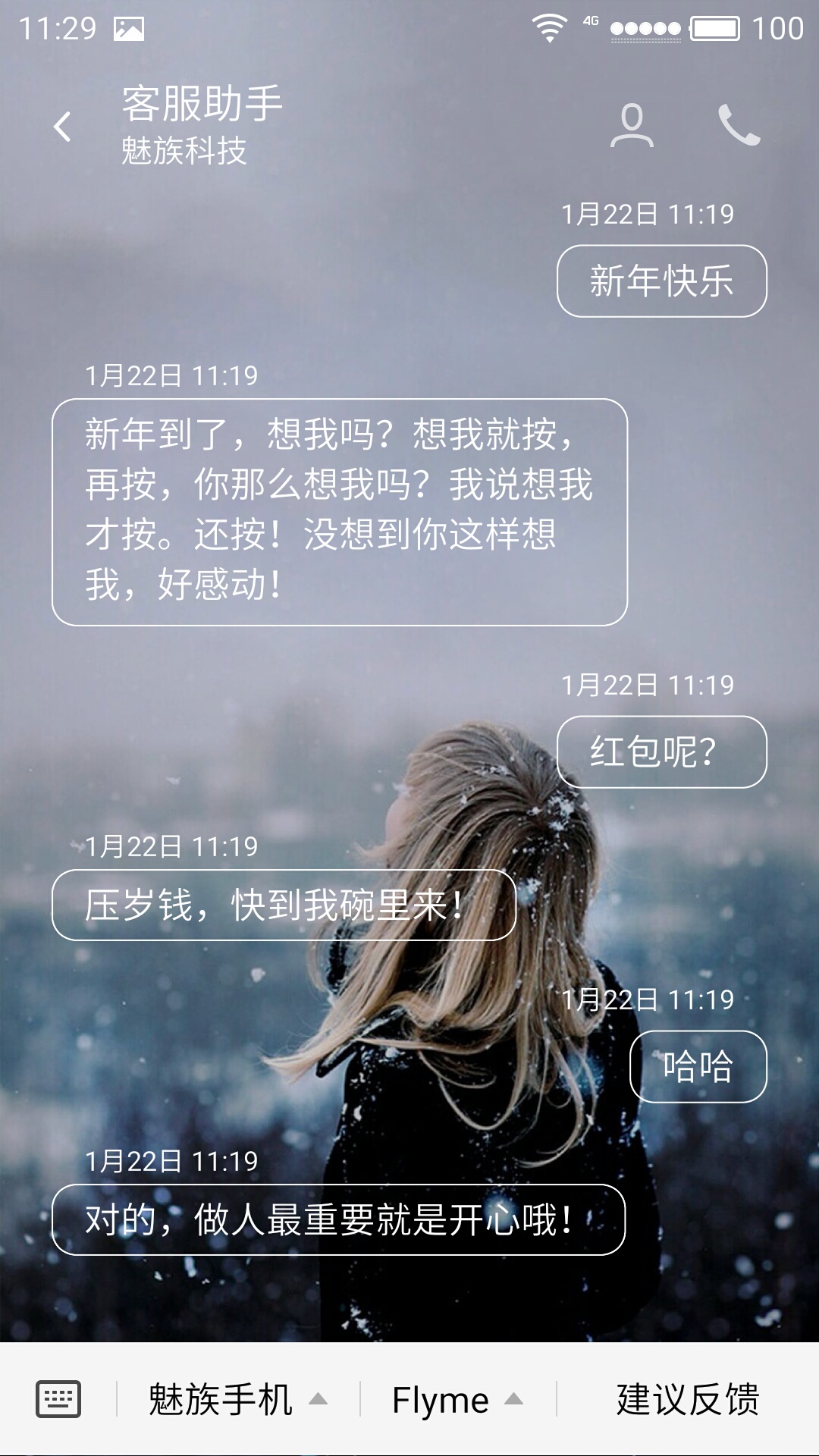Open the contact profile icon
819x1456 pixels.
point(632,125)
